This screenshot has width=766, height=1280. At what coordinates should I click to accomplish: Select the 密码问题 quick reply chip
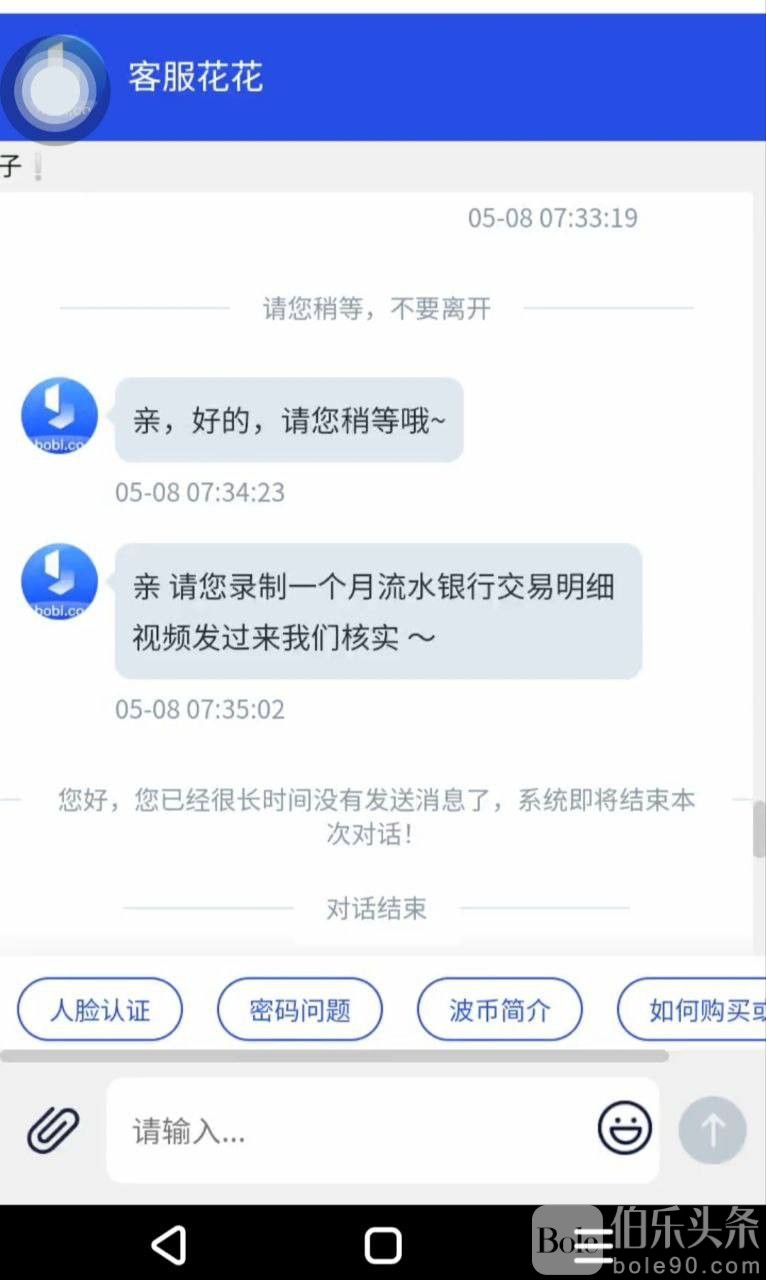[300, 1009]
